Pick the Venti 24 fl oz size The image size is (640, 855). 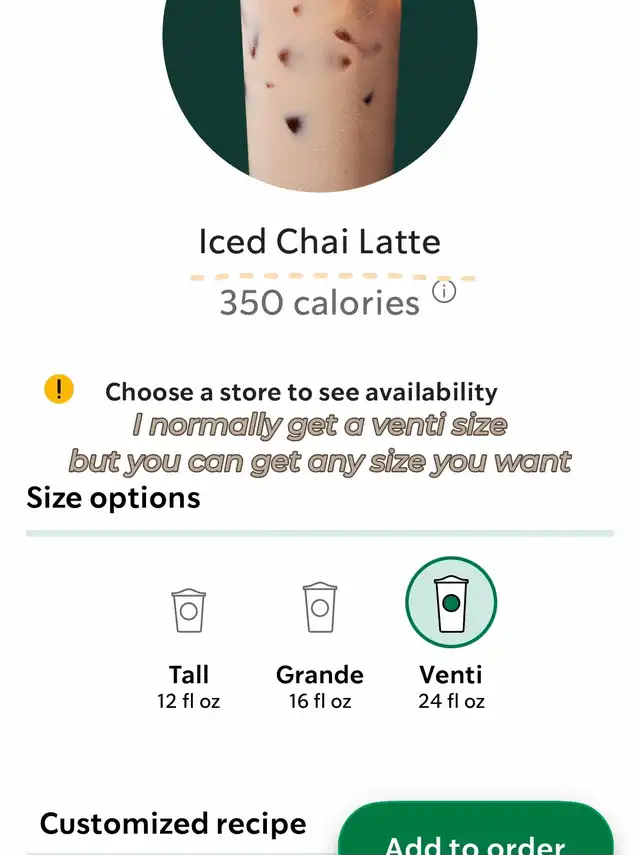point(451,603)
